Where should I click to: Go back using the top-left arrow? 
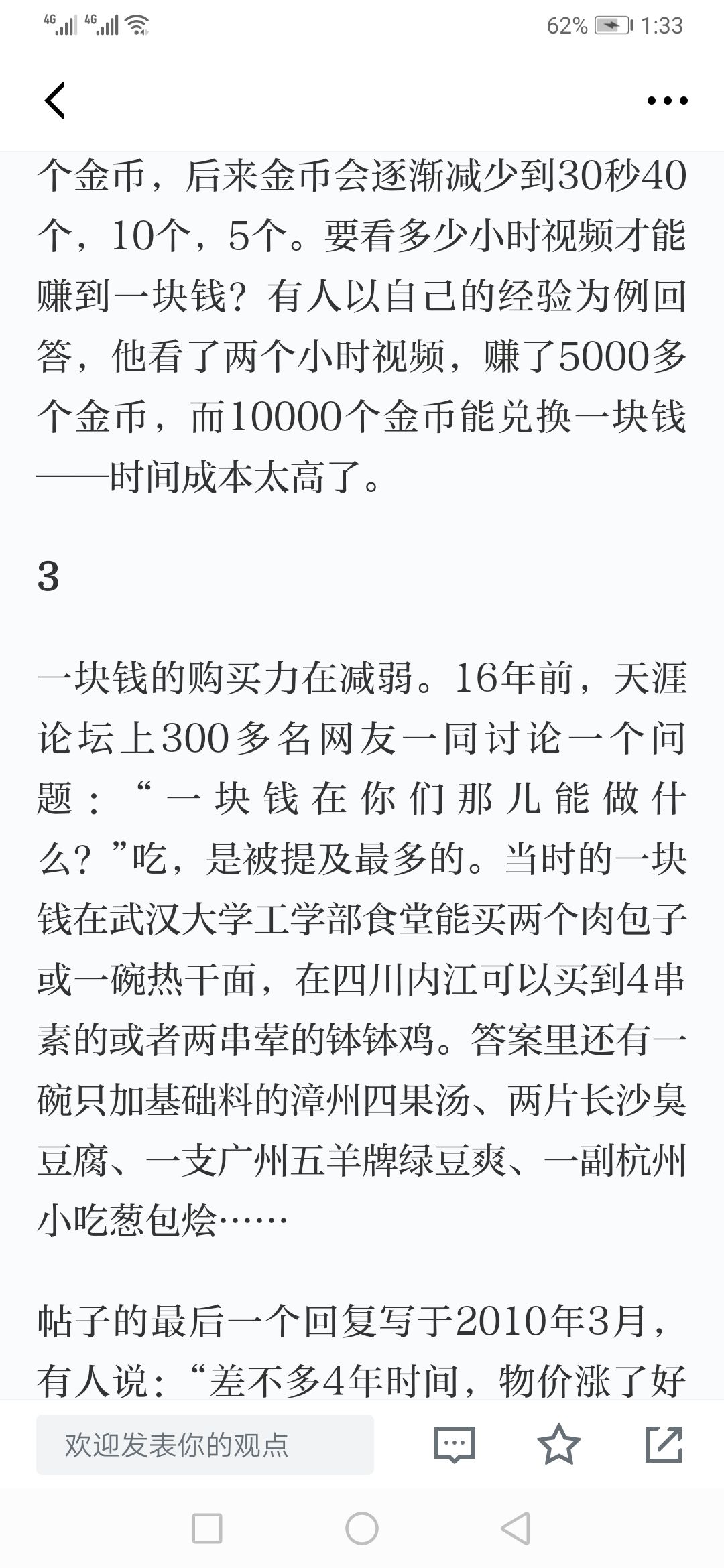[x=54, y=101]
